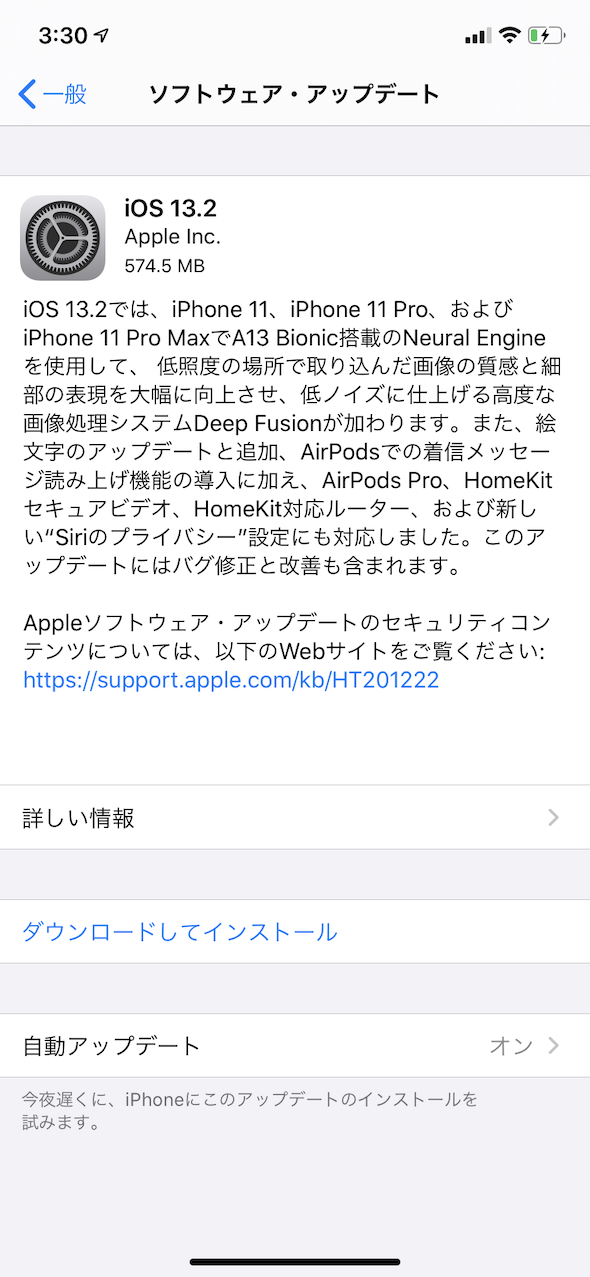Open the 自動アップデート setting
Screen dimensions: 590x1277
click(x=295, y=1046)
